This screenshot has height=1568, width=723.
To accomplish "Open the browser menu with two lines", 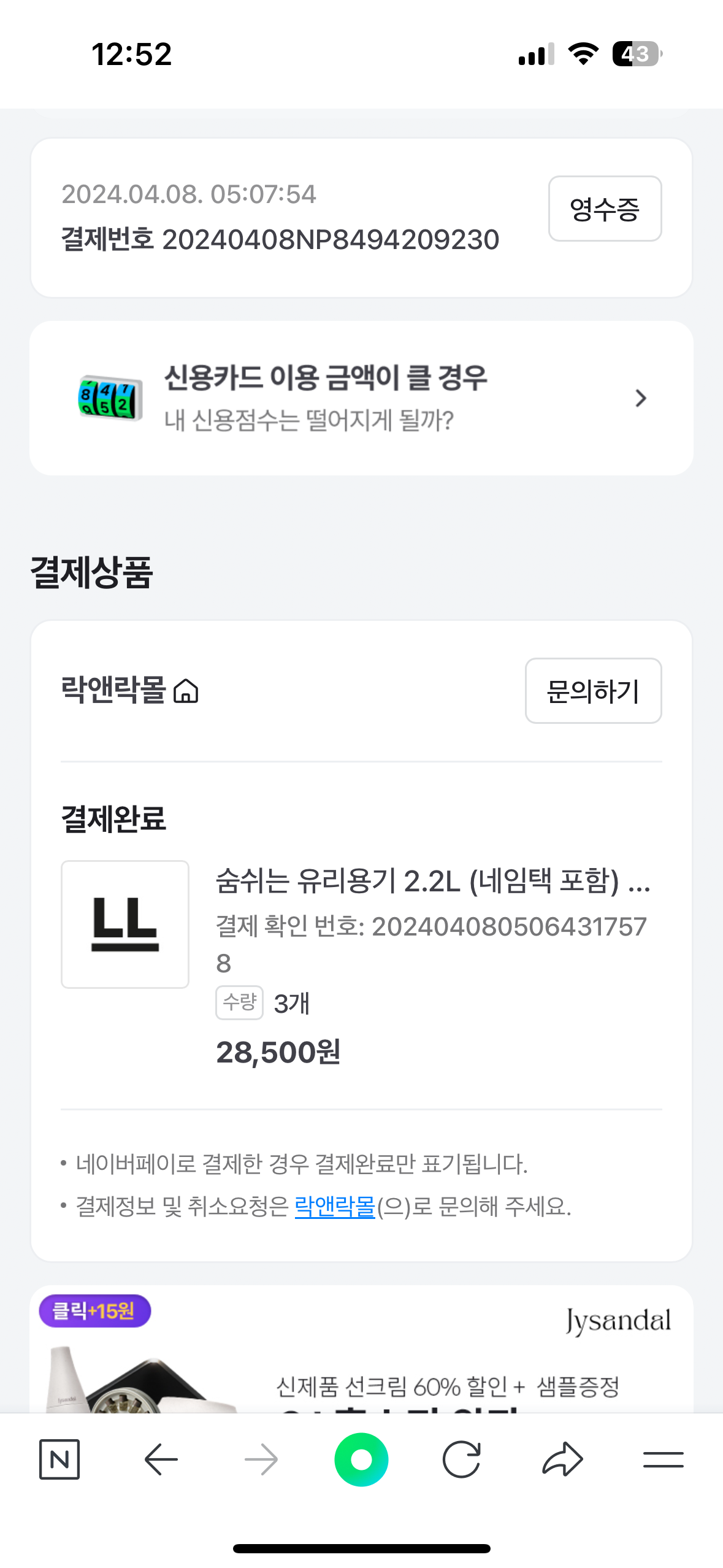I will coord(664,1459).
